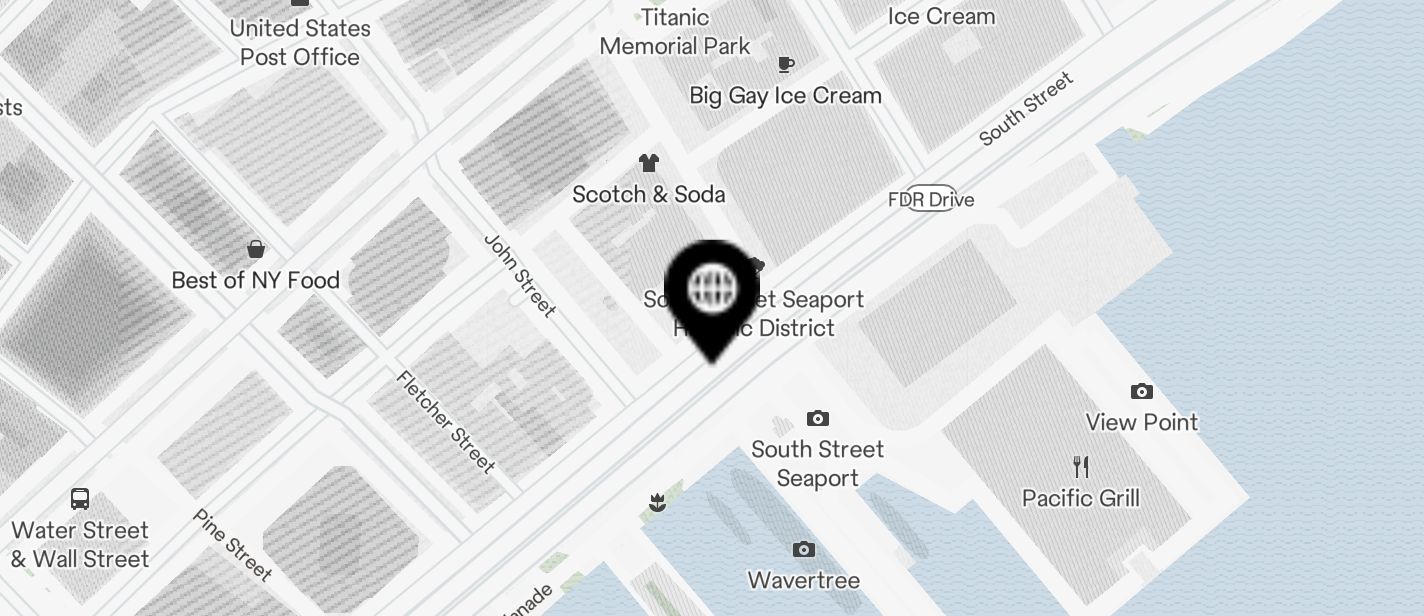The height and width of the screenshot is (616, 1424).
Task: Select the Best of NY Food marker
Action: (256, 249)
